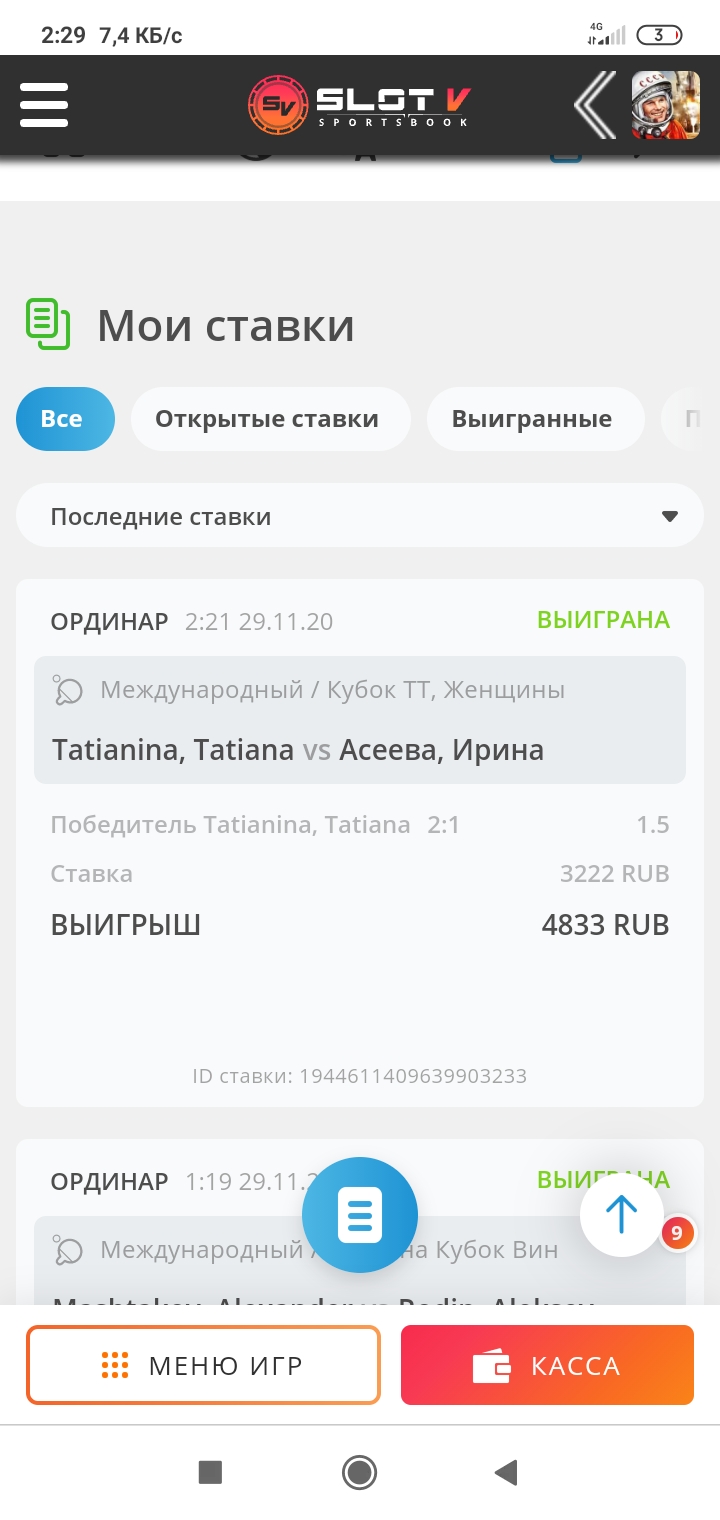Go to the system home screen
Viewport: 720px width, 1520px height.
359,1472
